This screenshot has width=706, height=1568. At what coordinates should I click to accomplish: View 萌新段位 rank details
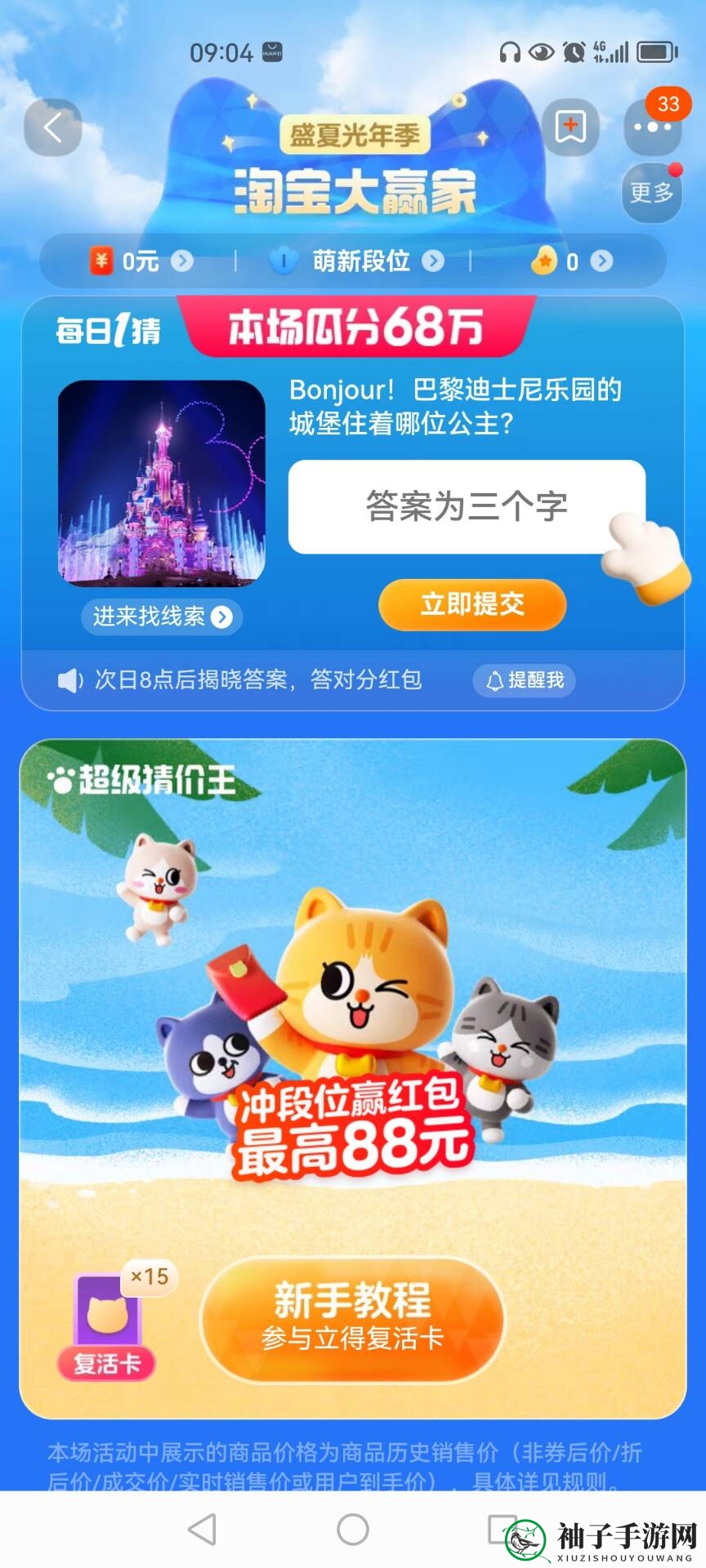(360, 261)
